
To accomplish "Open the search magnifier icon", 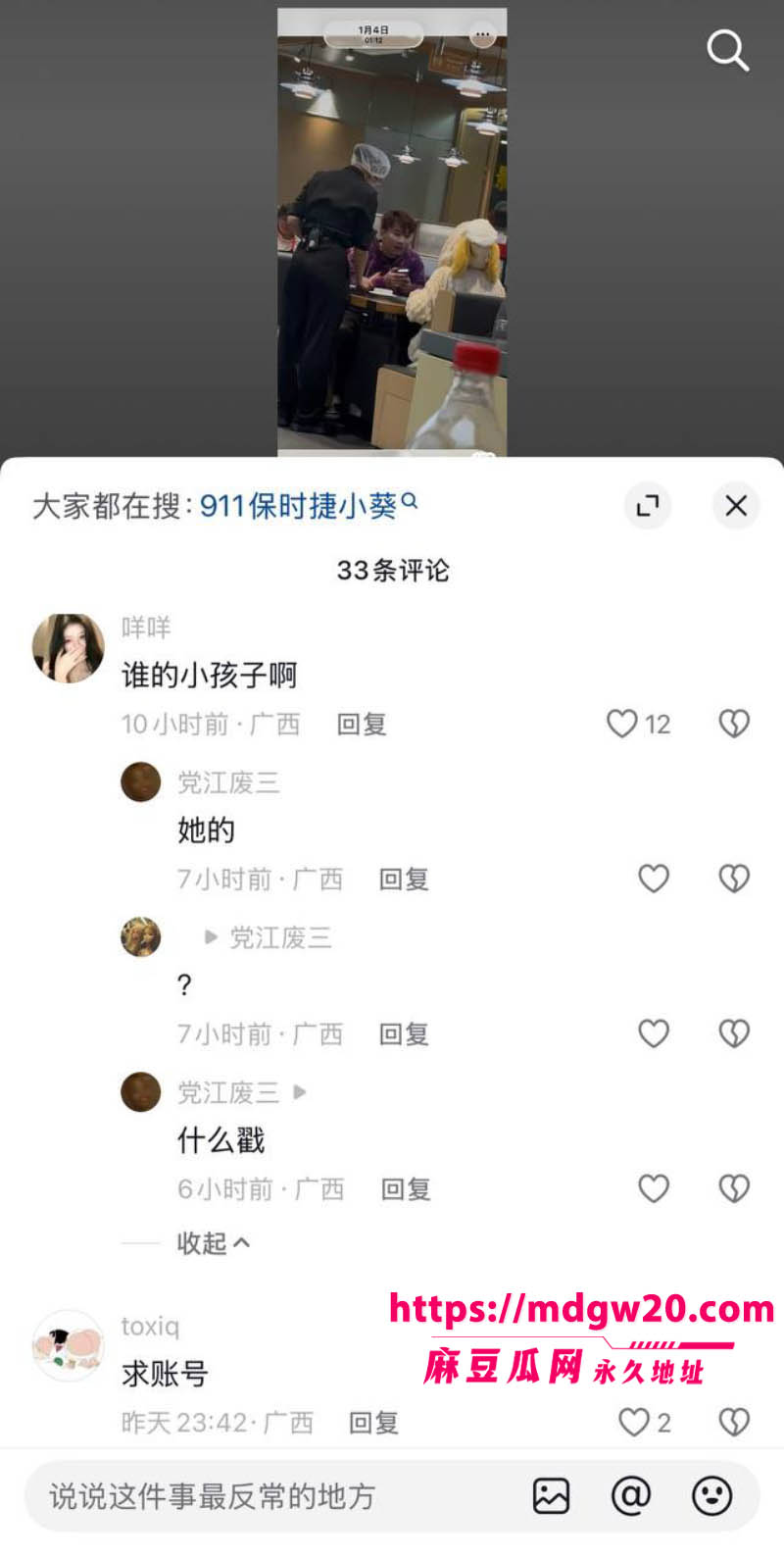I will click(727, 50).
